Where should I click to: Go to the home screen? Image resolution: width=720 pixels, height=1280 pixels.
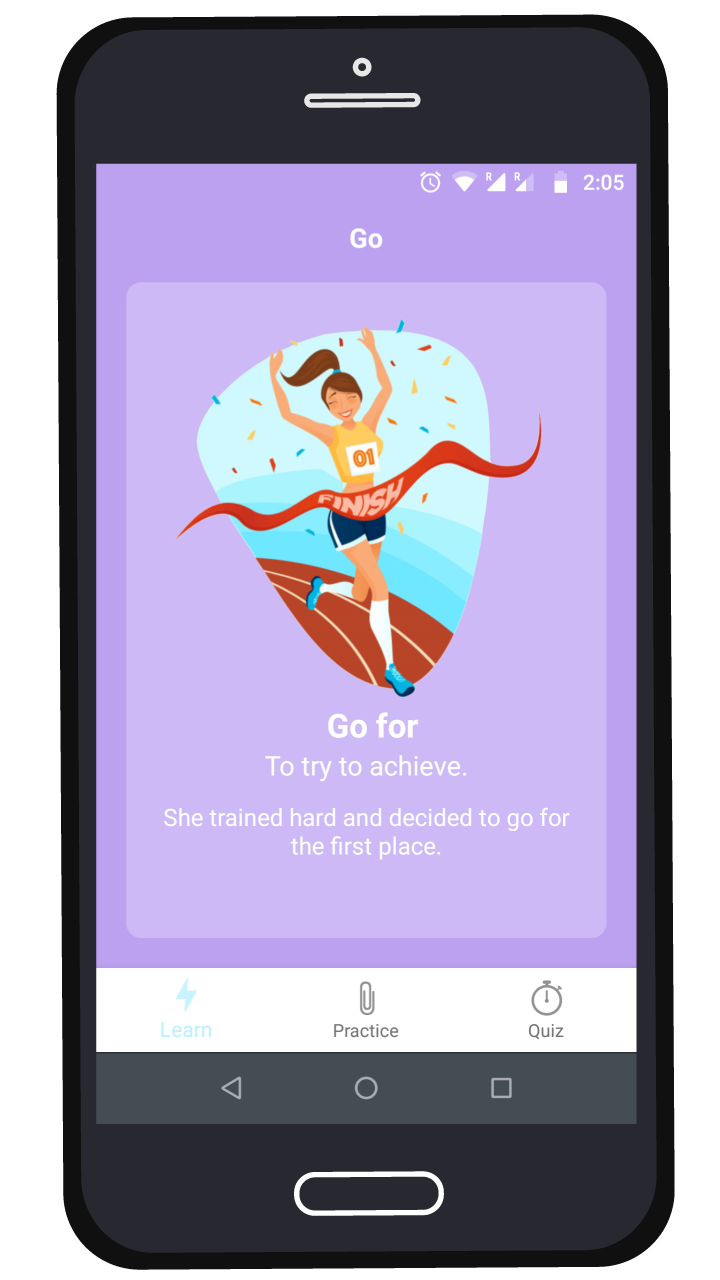pyautogui.click(x=366, y=1088)
